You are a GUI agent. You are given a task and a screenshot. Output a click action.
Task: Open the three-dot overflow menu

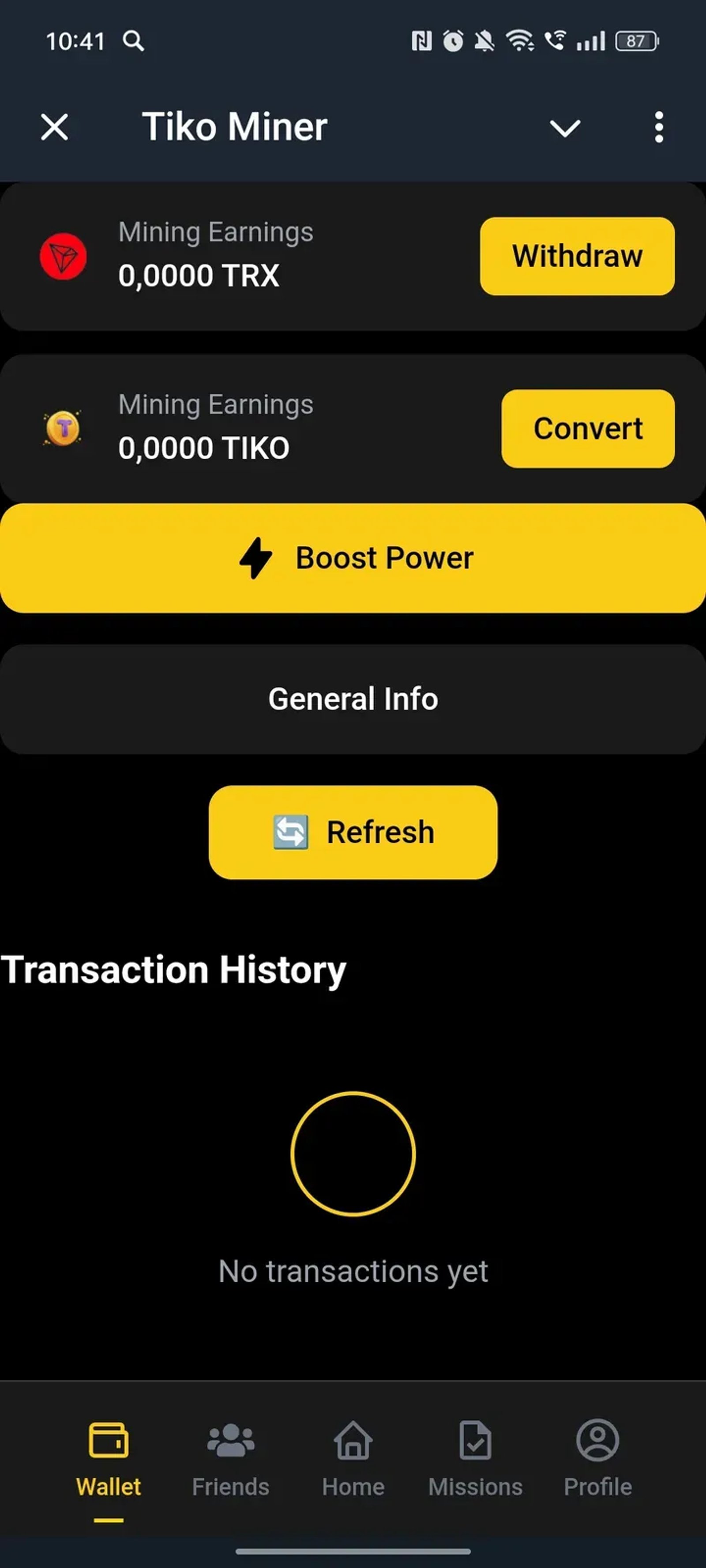tap(658, 128)
